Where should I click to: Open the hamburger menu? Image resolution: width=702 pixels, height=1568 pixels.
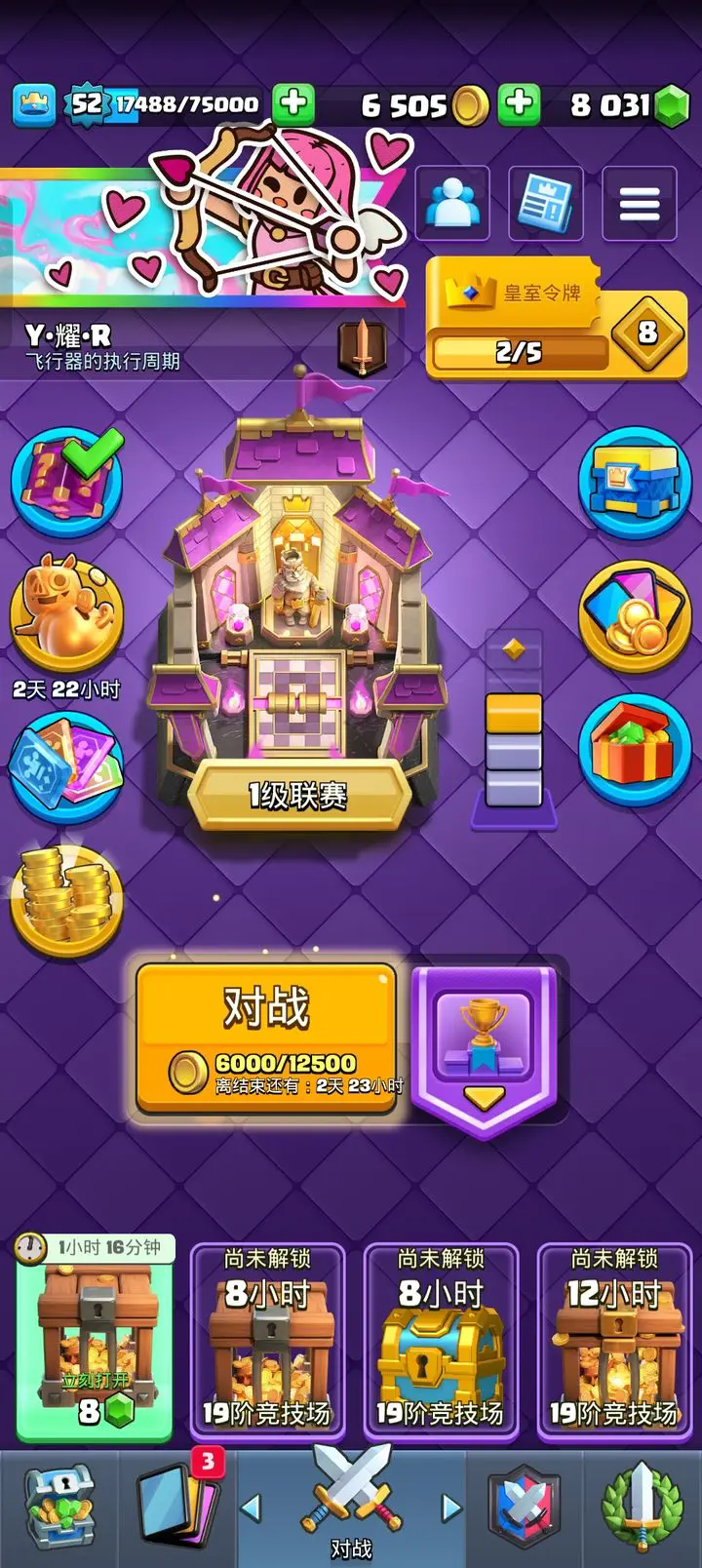639,204
